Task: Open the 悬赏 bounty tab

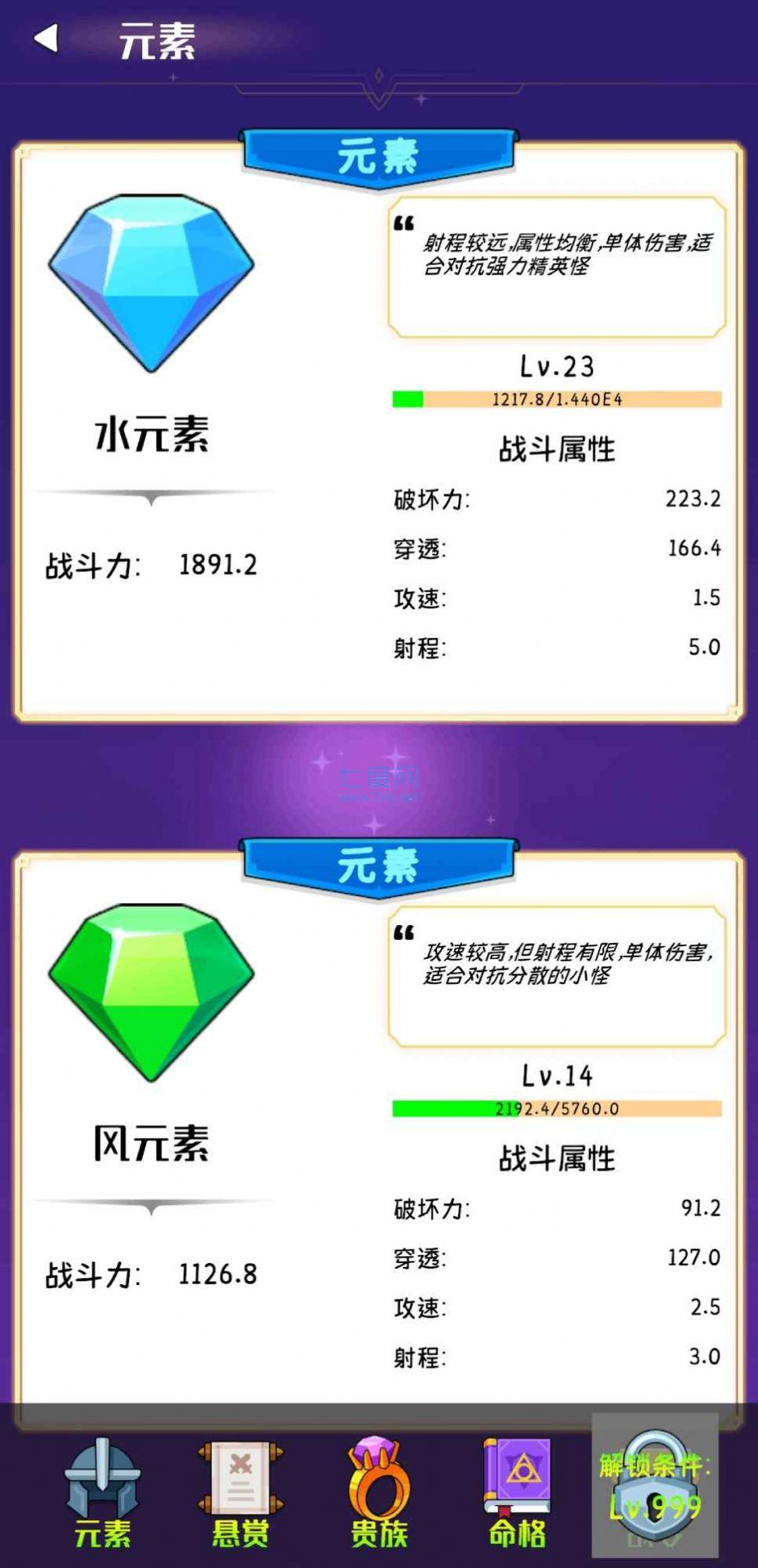Action: (x=240, y=1492)
